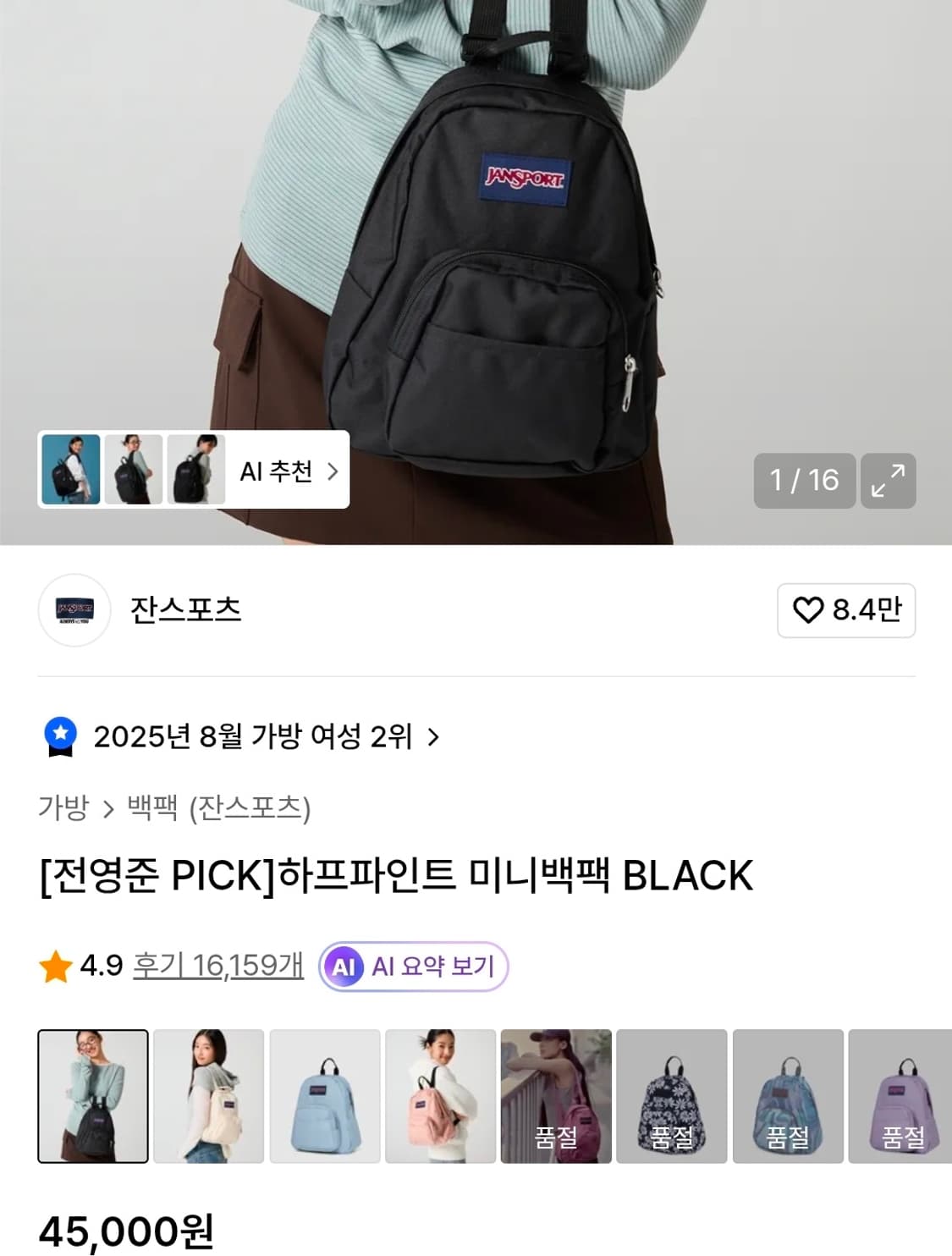Click the 1/16 image counter

point(805,481)
